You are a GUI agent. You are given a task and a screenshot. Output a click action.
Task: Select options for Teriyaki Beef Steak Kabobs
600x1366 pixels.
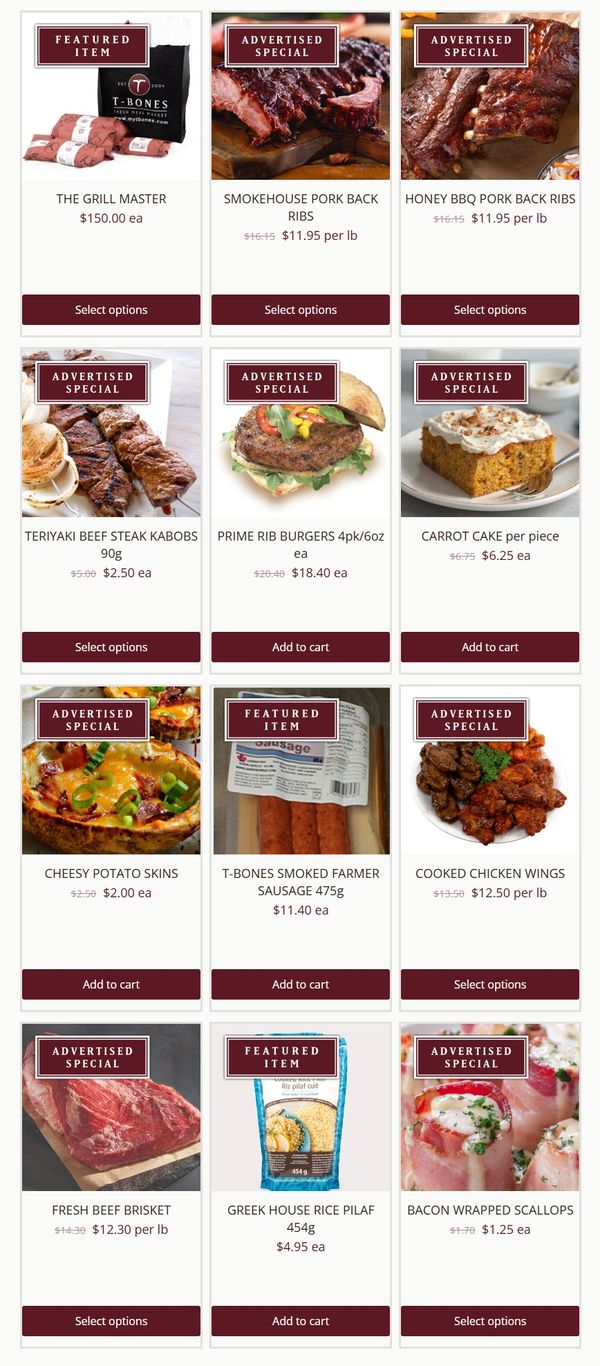[111, 647]
